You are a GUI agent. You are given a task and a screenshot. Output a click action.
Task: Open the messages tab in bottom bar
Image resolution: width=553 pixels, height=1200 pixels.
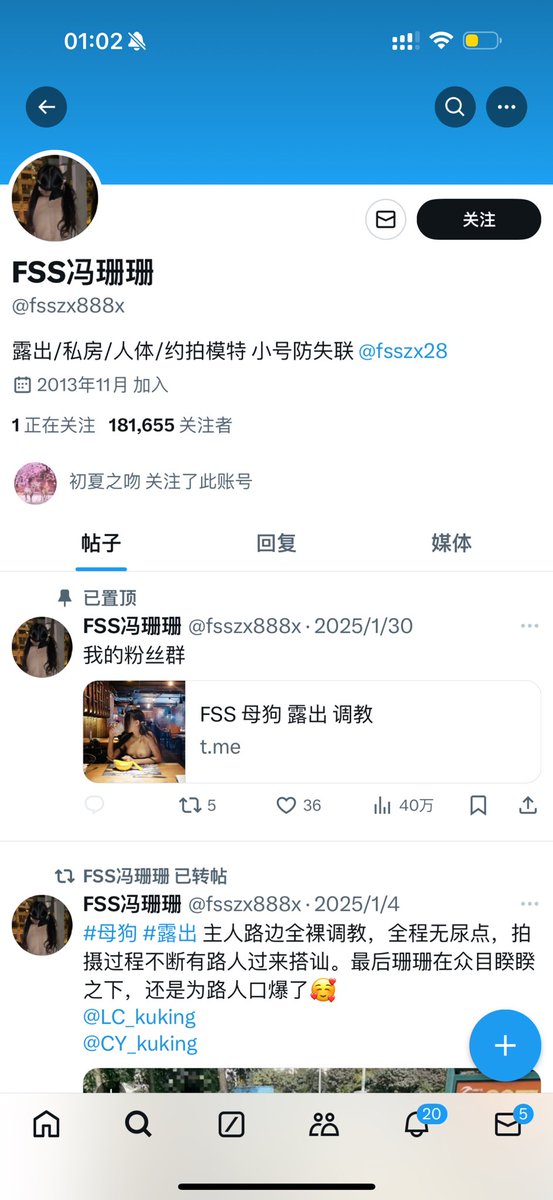[x=510, y=1124]
